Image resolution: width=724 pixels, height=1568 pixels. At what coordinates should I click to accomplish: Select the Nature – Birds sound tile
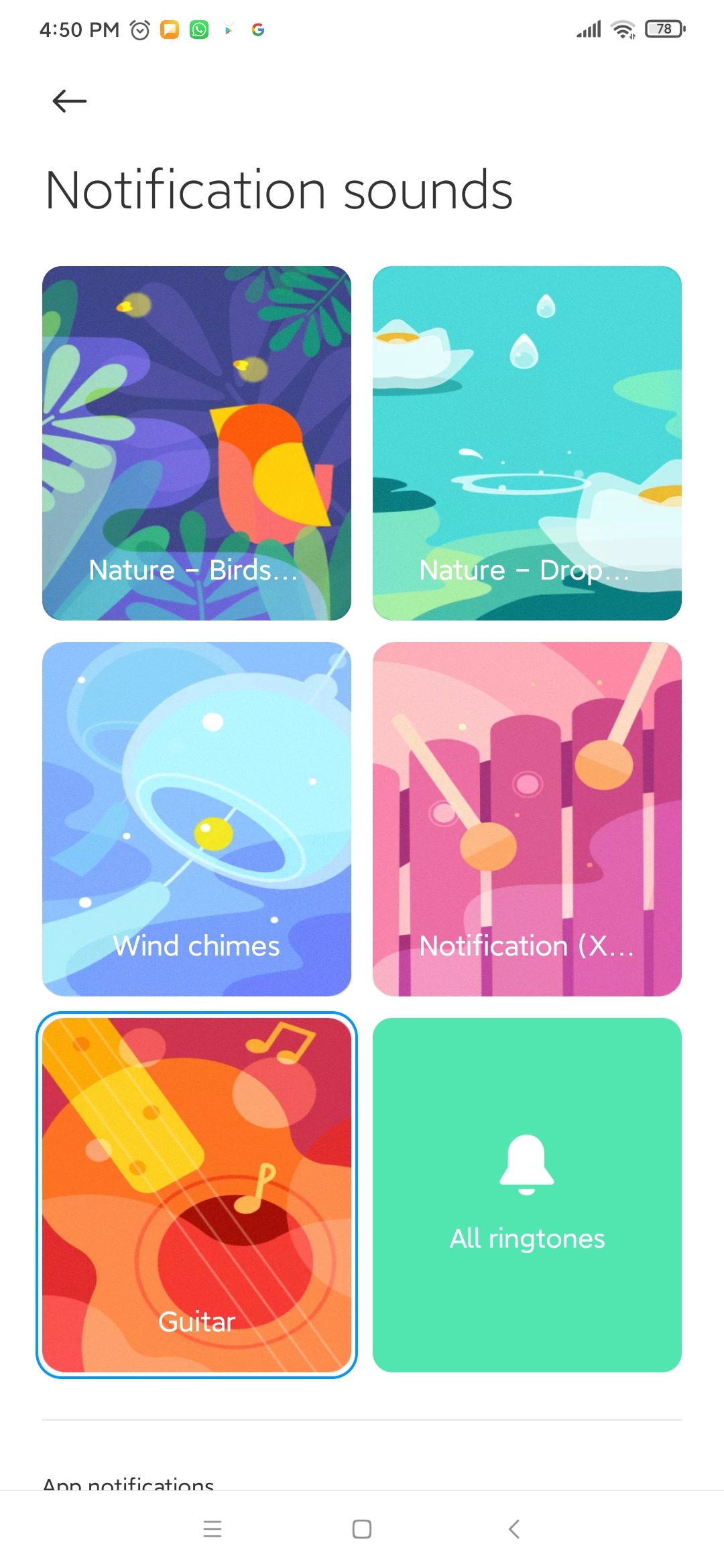tap(196, 443)
